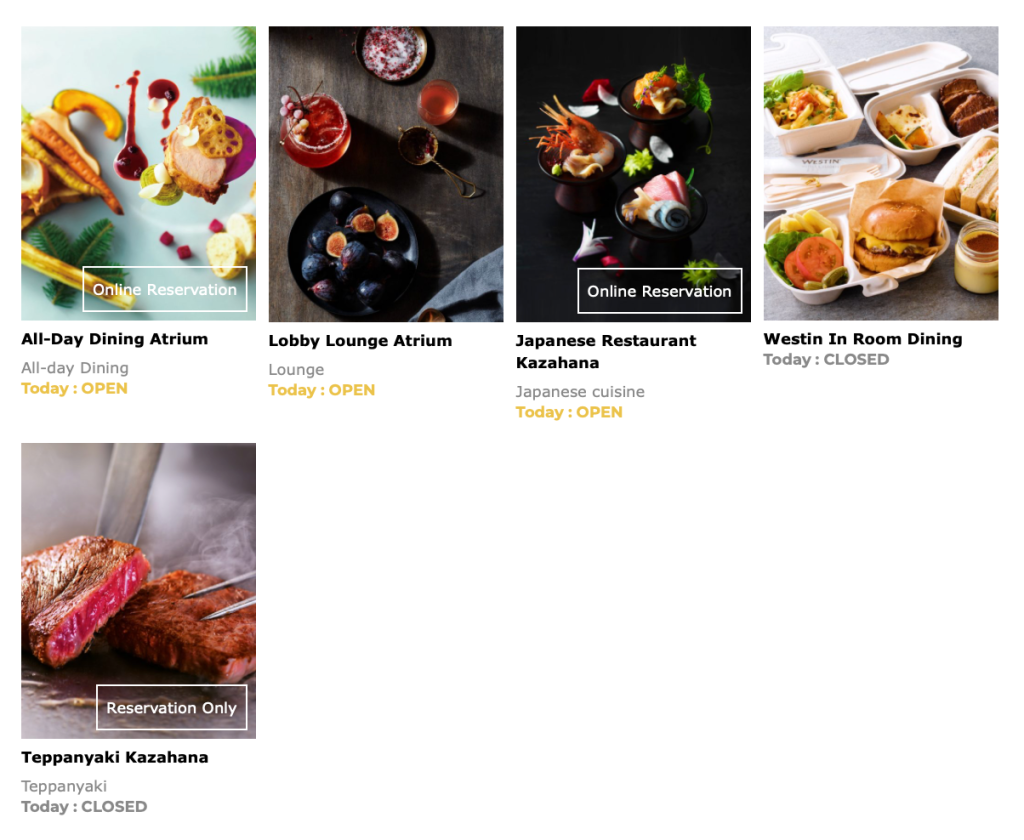Tap Online Reservation on All-Day Dining Atrium
The width and height of the screenshot is (1024, 840).
coord(165,290)
